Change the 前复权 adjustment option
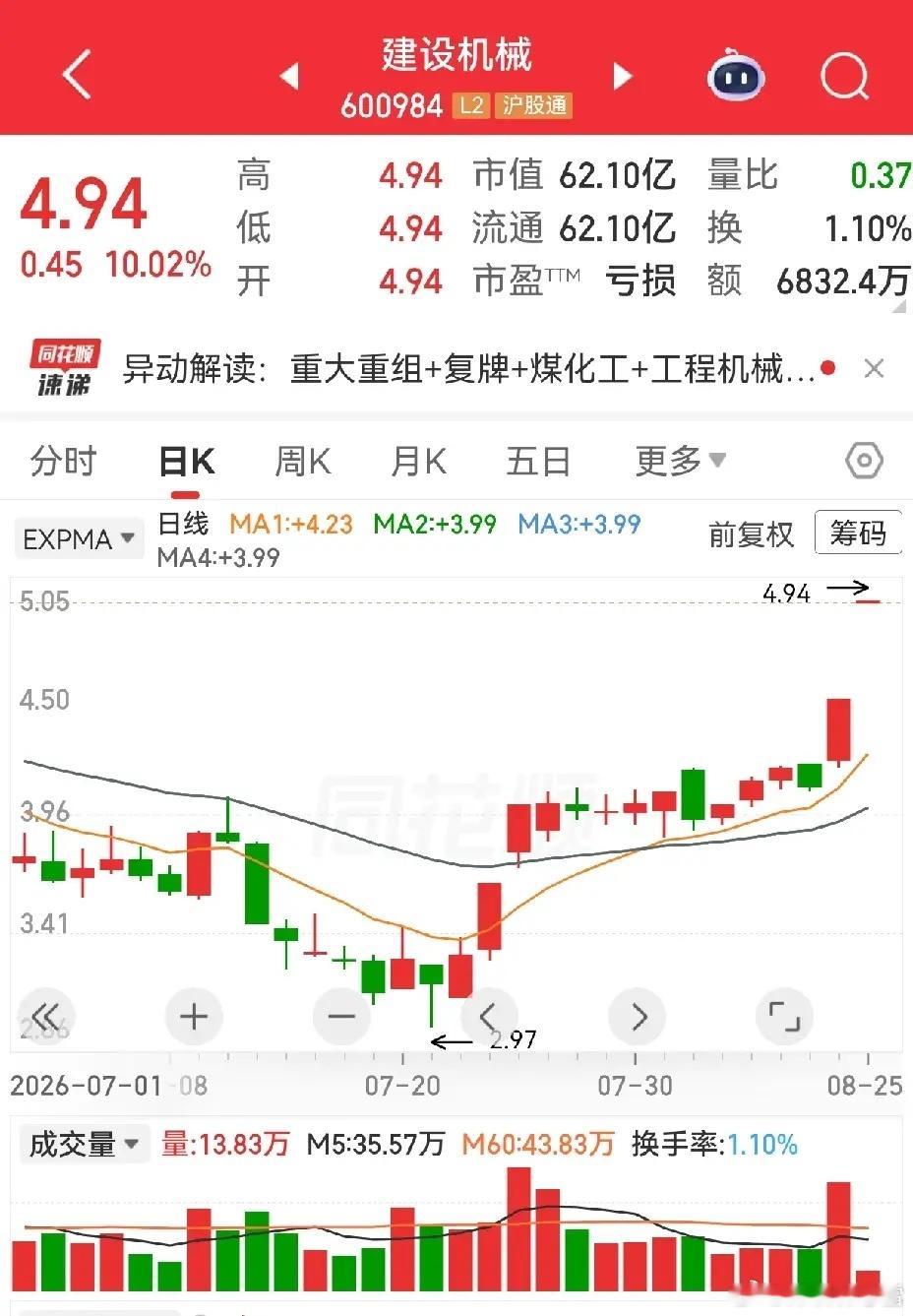This screenshot has width=913, height=1316. 751,534
